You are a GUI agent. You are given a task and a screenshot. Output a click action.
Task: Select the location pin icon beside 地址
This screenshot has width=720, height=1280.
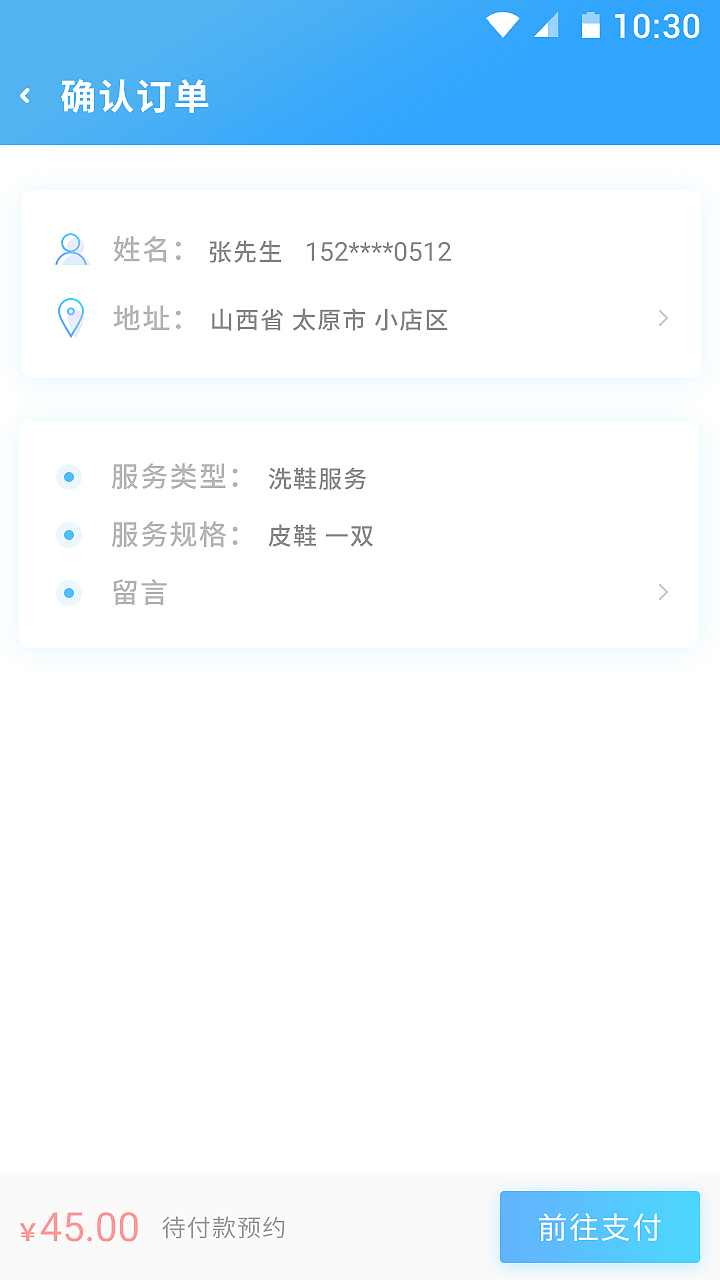[x=70, y=318]
